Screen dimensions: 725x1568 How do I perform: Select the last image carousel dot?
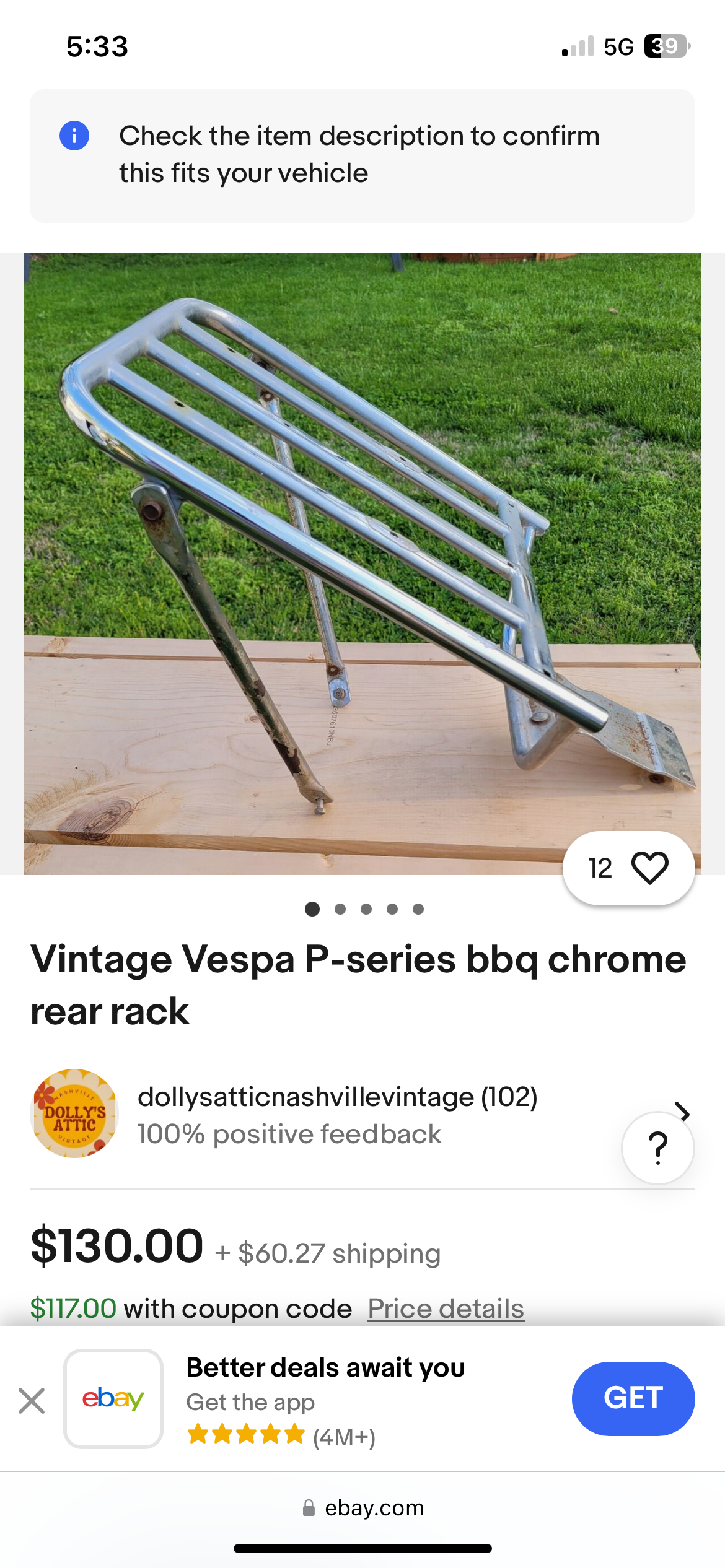coord(417,909)
